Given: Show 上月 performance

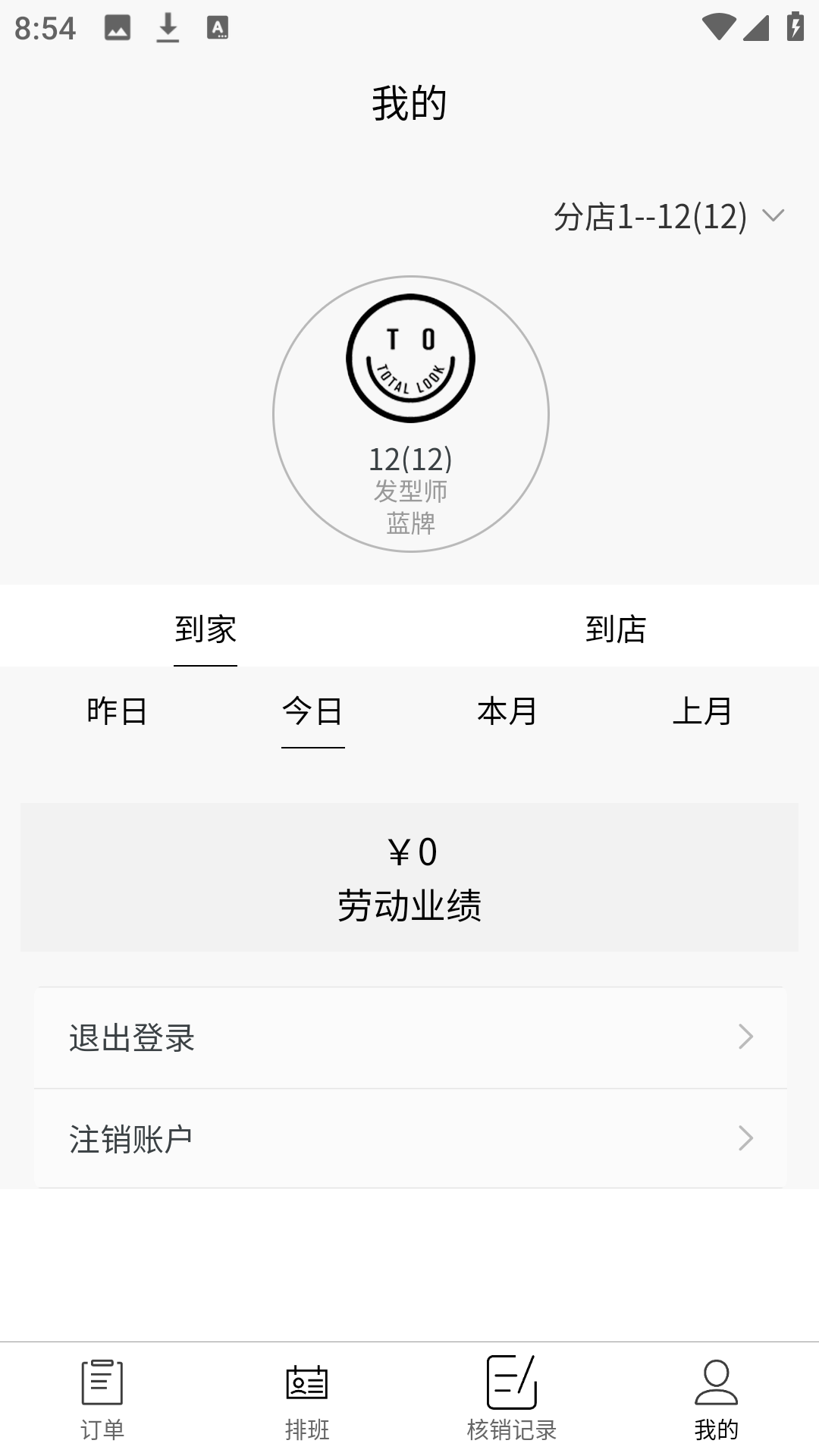Looking at the screenshot, I should tap(702, 711).
